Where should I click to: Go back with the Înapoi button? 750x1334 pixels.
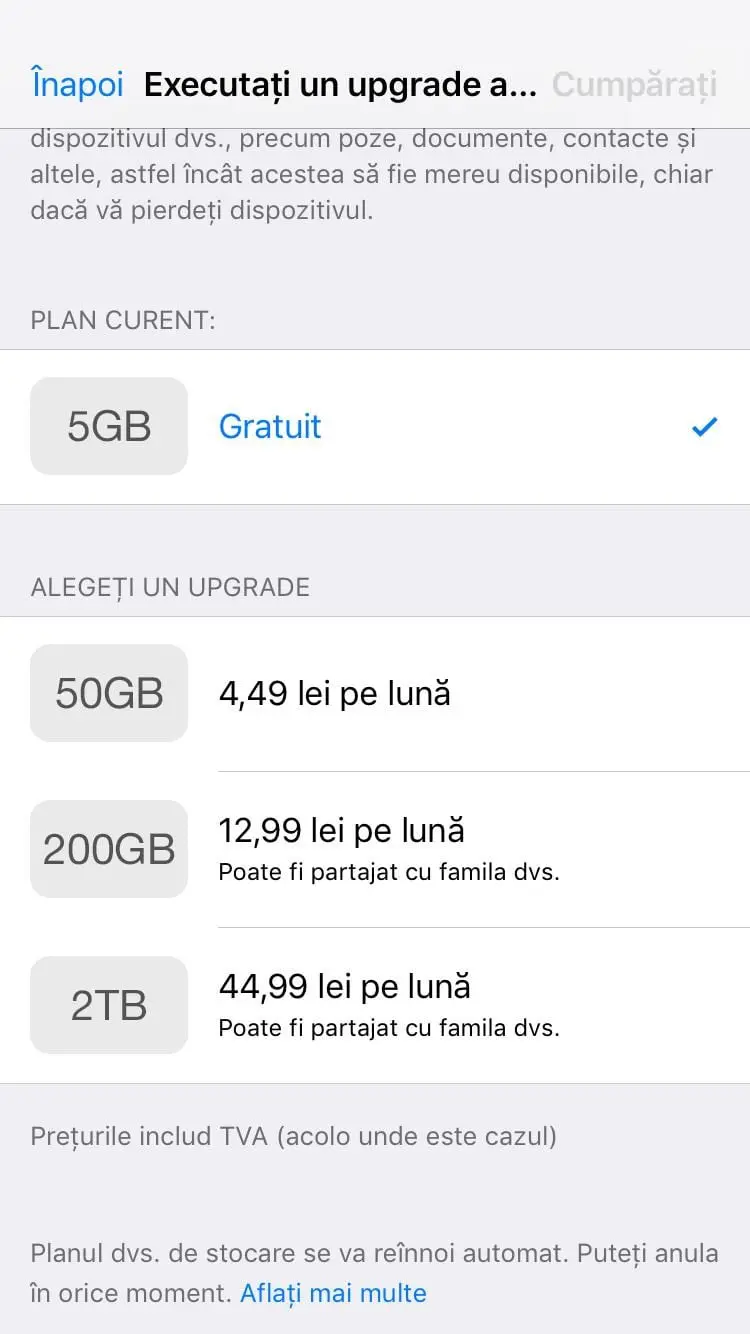pyautogui.click(x=77, y=85)
